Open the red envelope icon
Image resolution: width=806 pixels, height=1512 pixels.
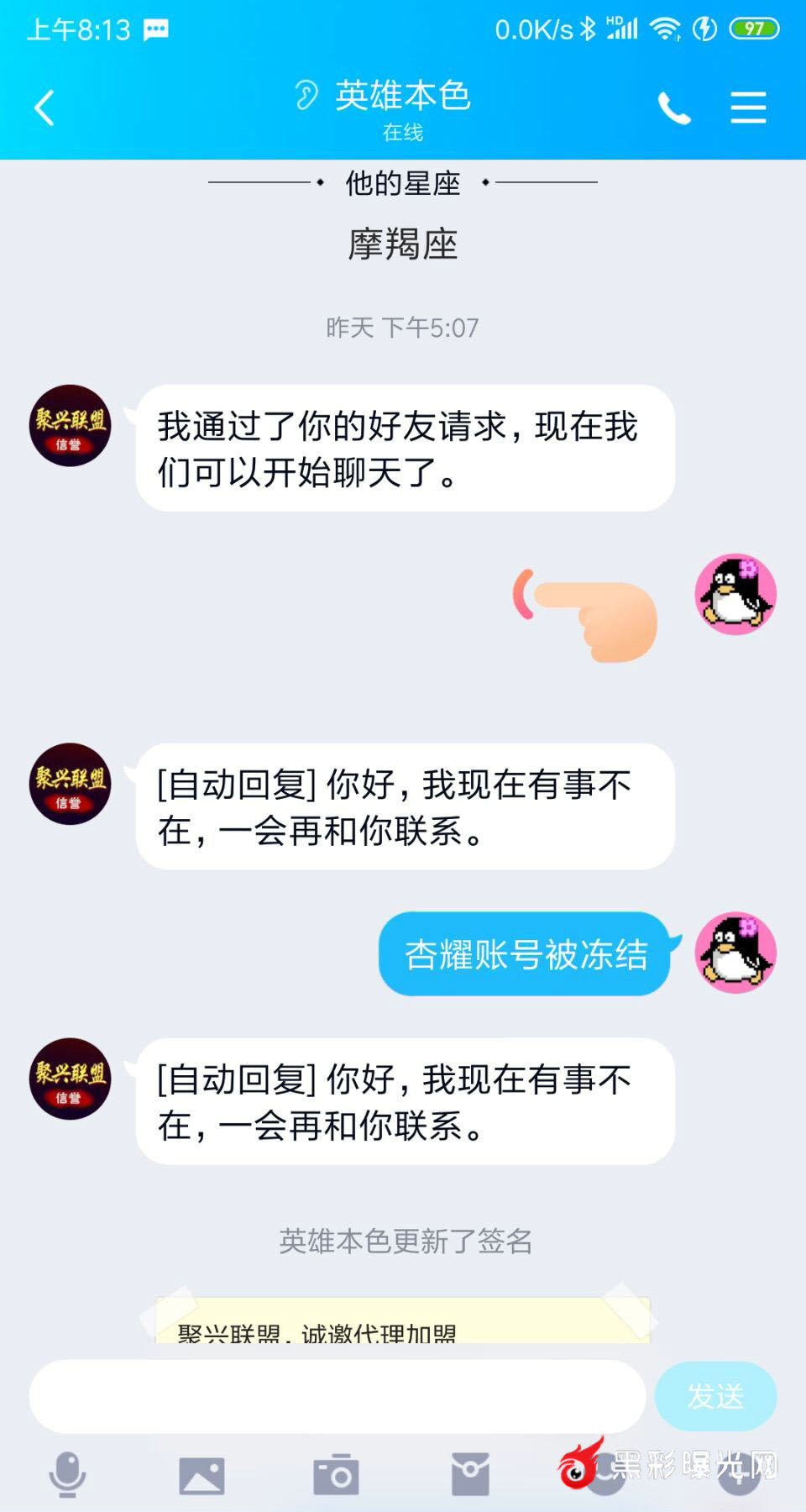click(x=470, y=1474)
